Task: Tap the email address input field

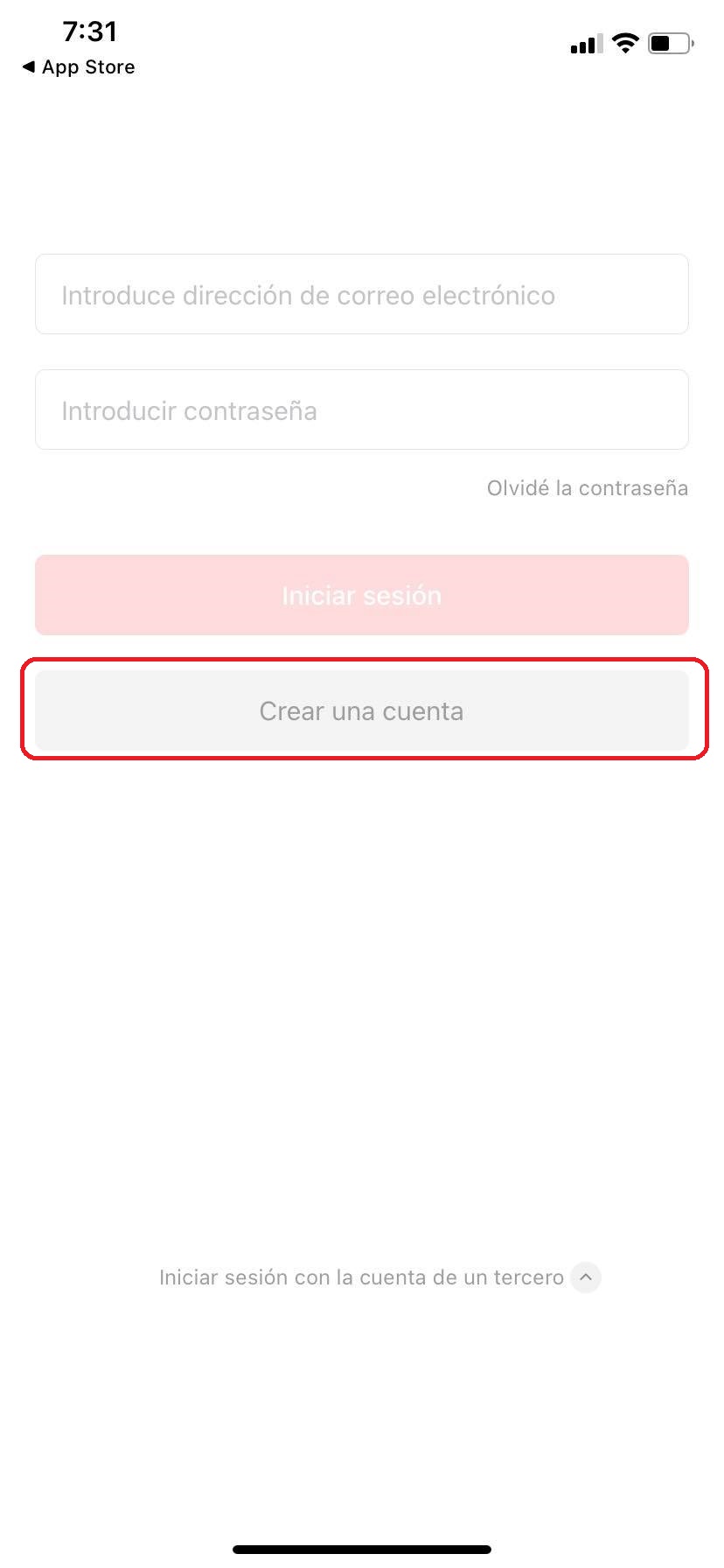Action: 361,295
